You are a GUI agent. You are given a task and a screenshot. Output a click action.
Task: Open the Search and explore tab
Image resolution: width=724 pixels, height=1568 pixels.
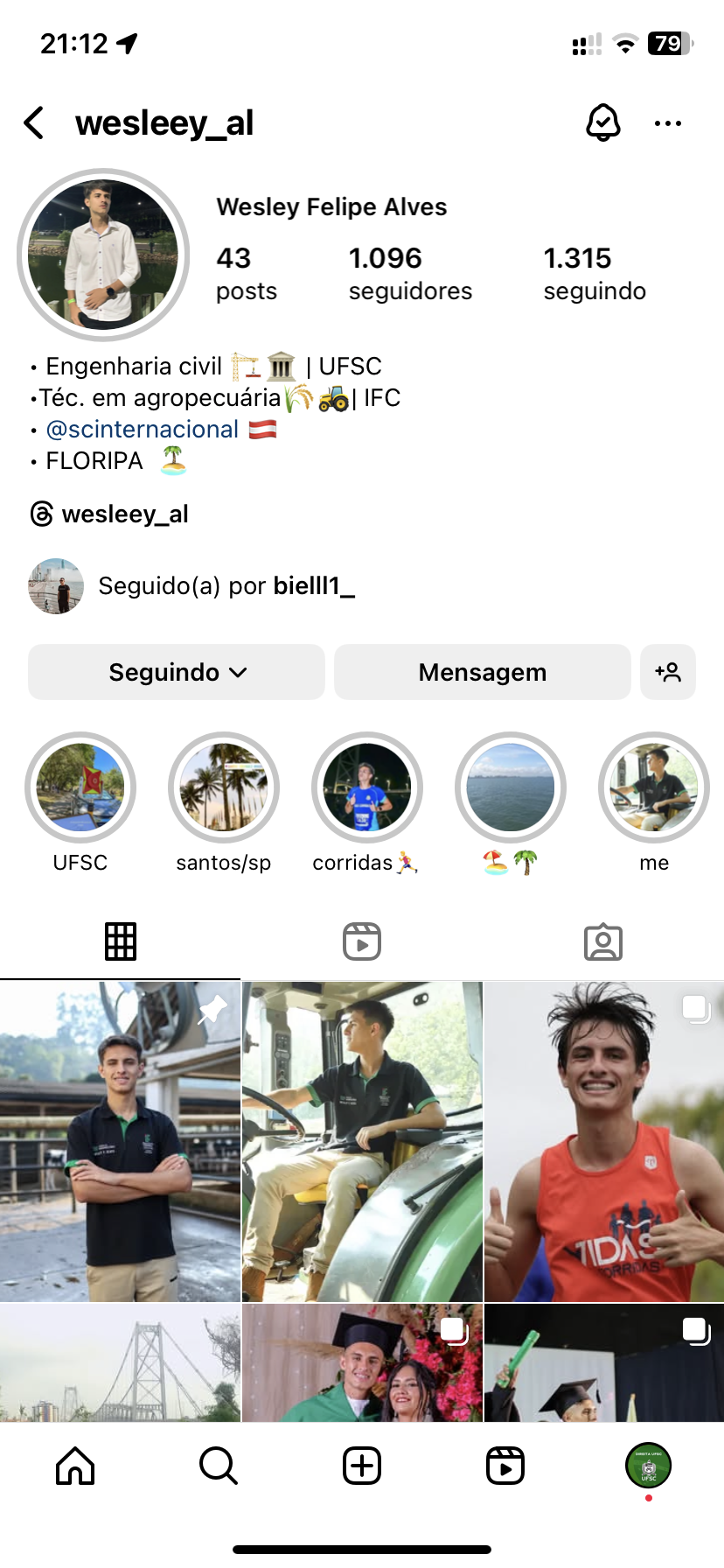tap(219, 1466)
